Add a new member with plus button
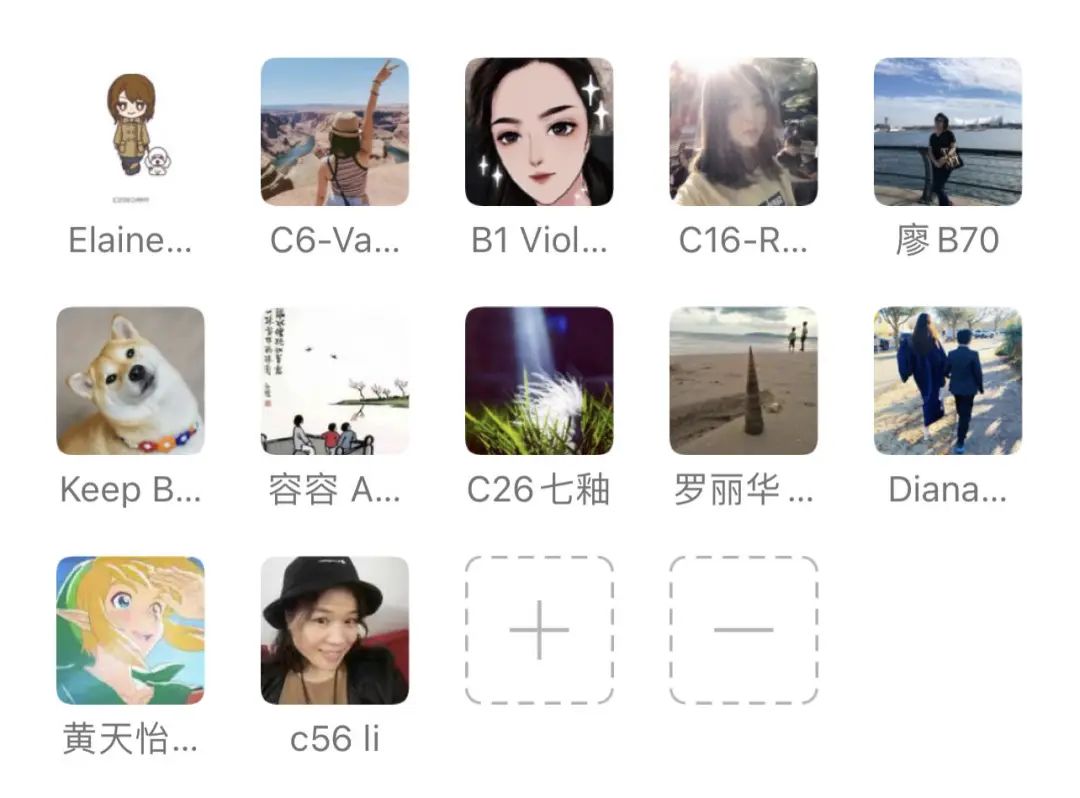The image size is (1080, 798). point(539,630)
